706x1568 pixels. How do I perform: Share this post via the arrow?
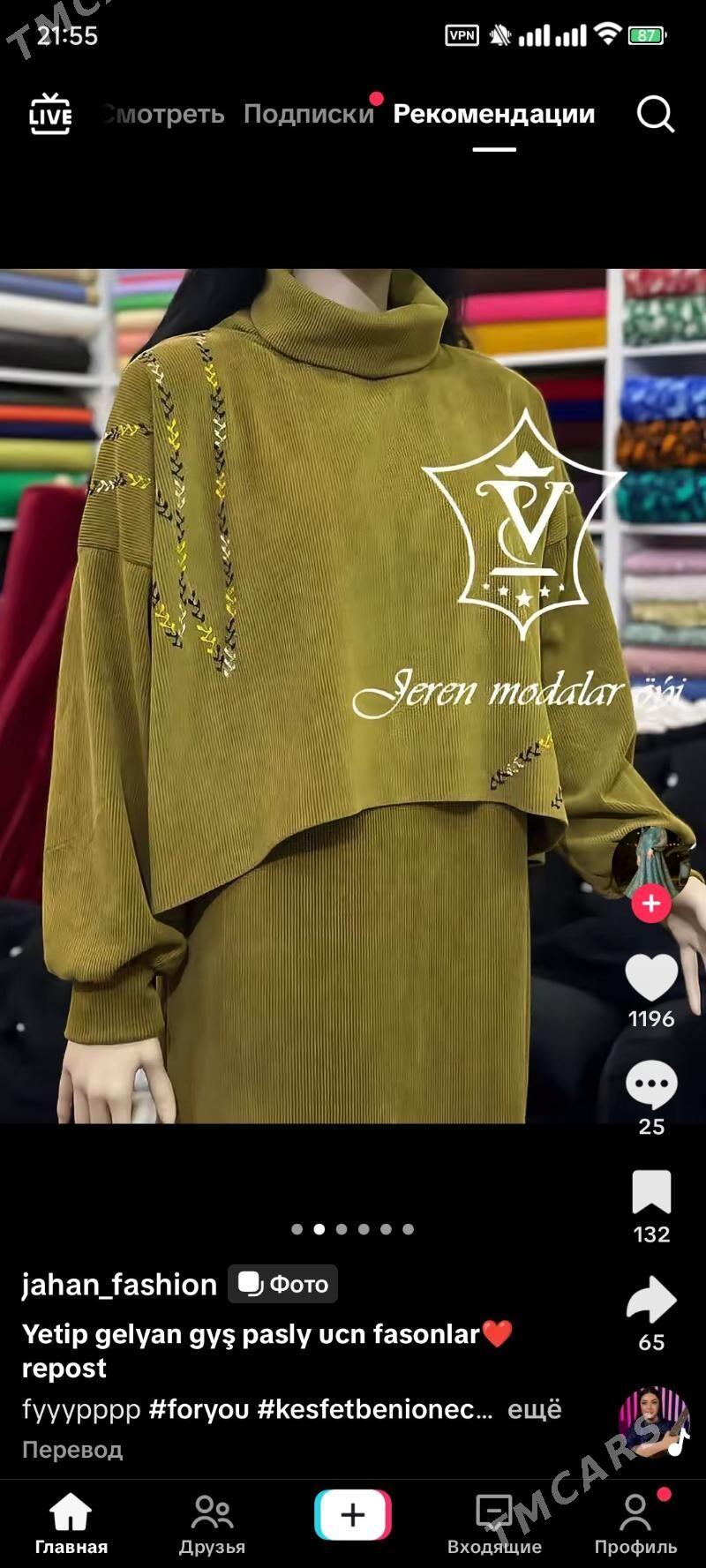click(651, 1301)
